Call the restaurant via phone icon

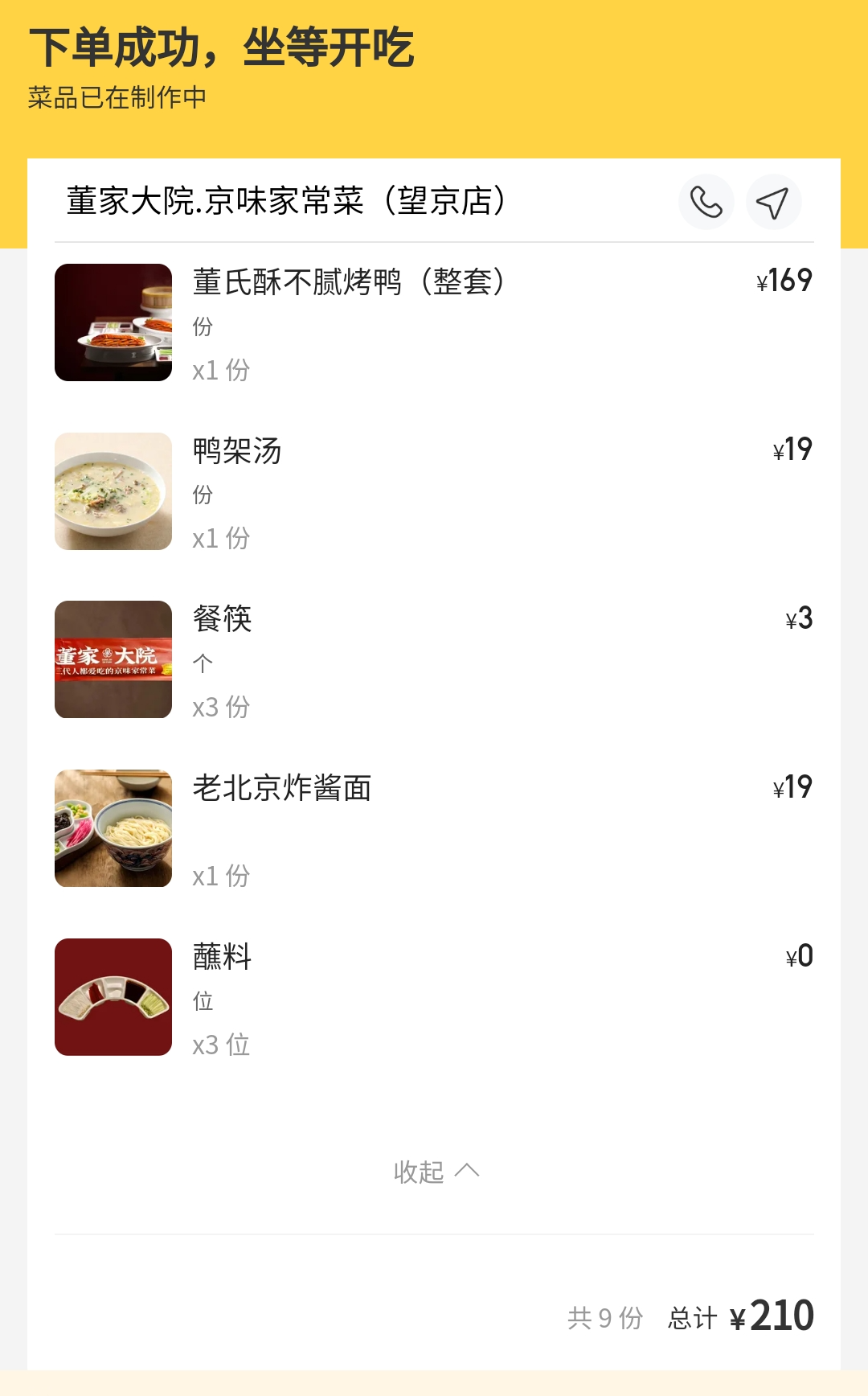[706, 202]
